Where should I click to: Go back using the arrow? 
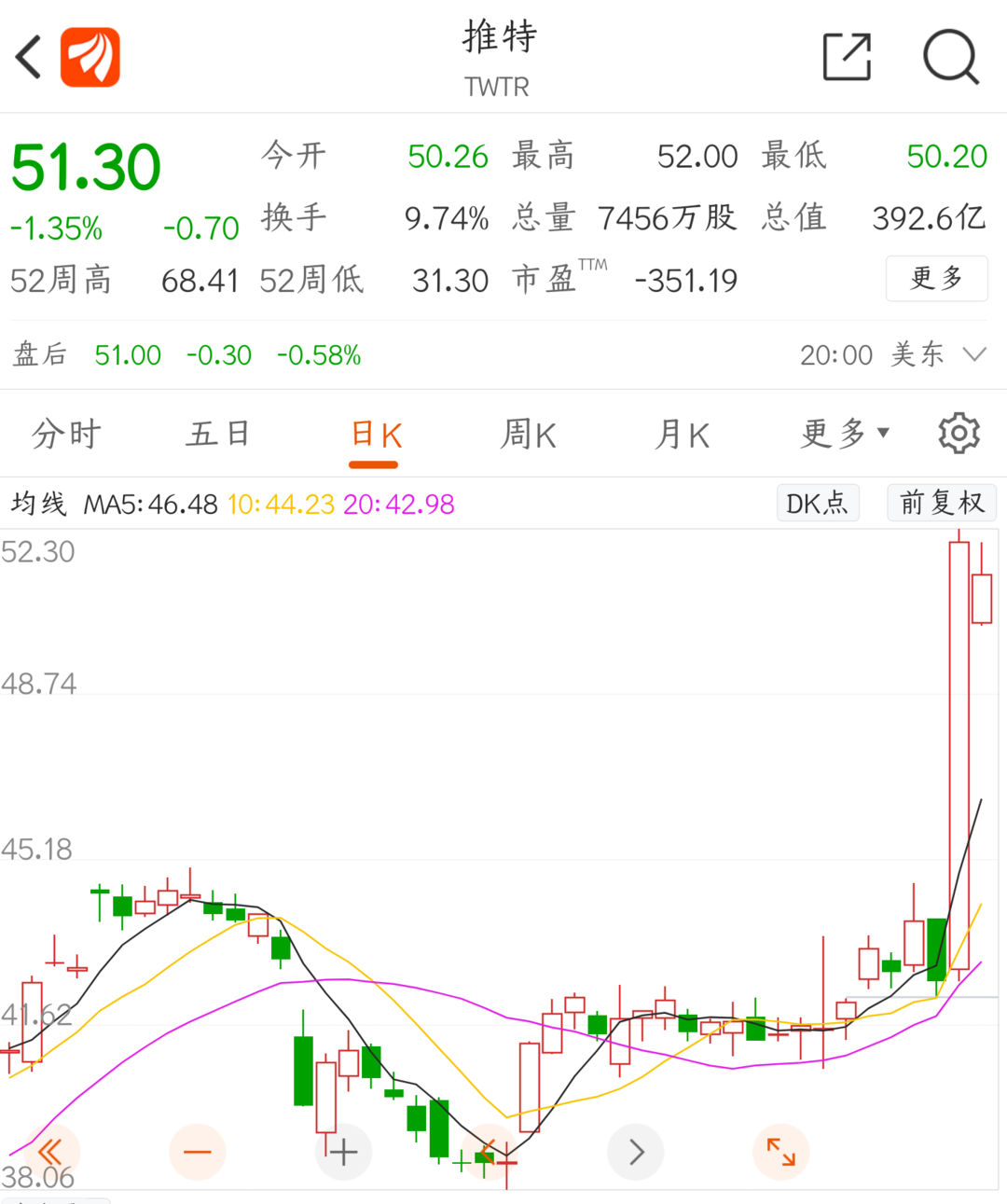click(30, 57)
